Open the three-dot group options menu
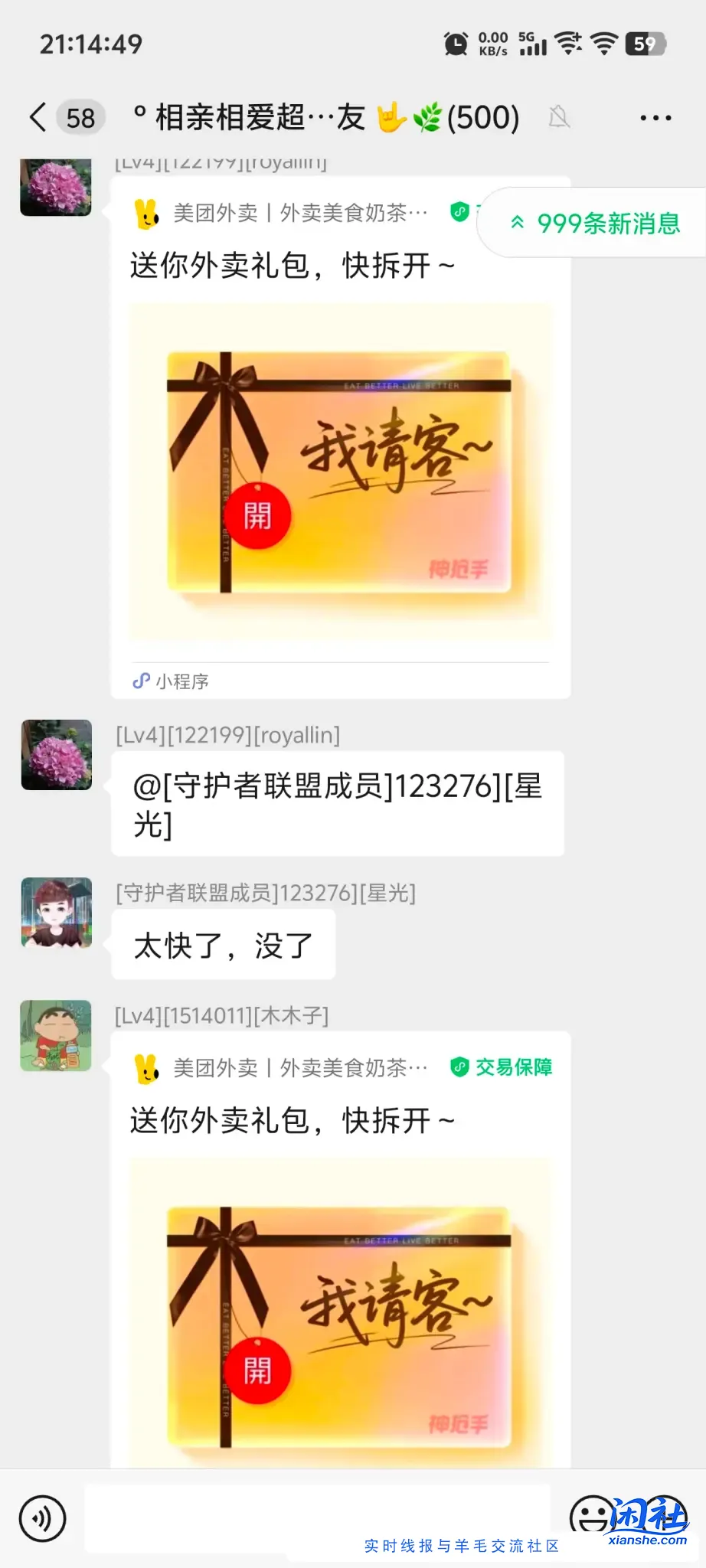The height and width of the screenshot is (1568, 706). click(x=657, y=116)
